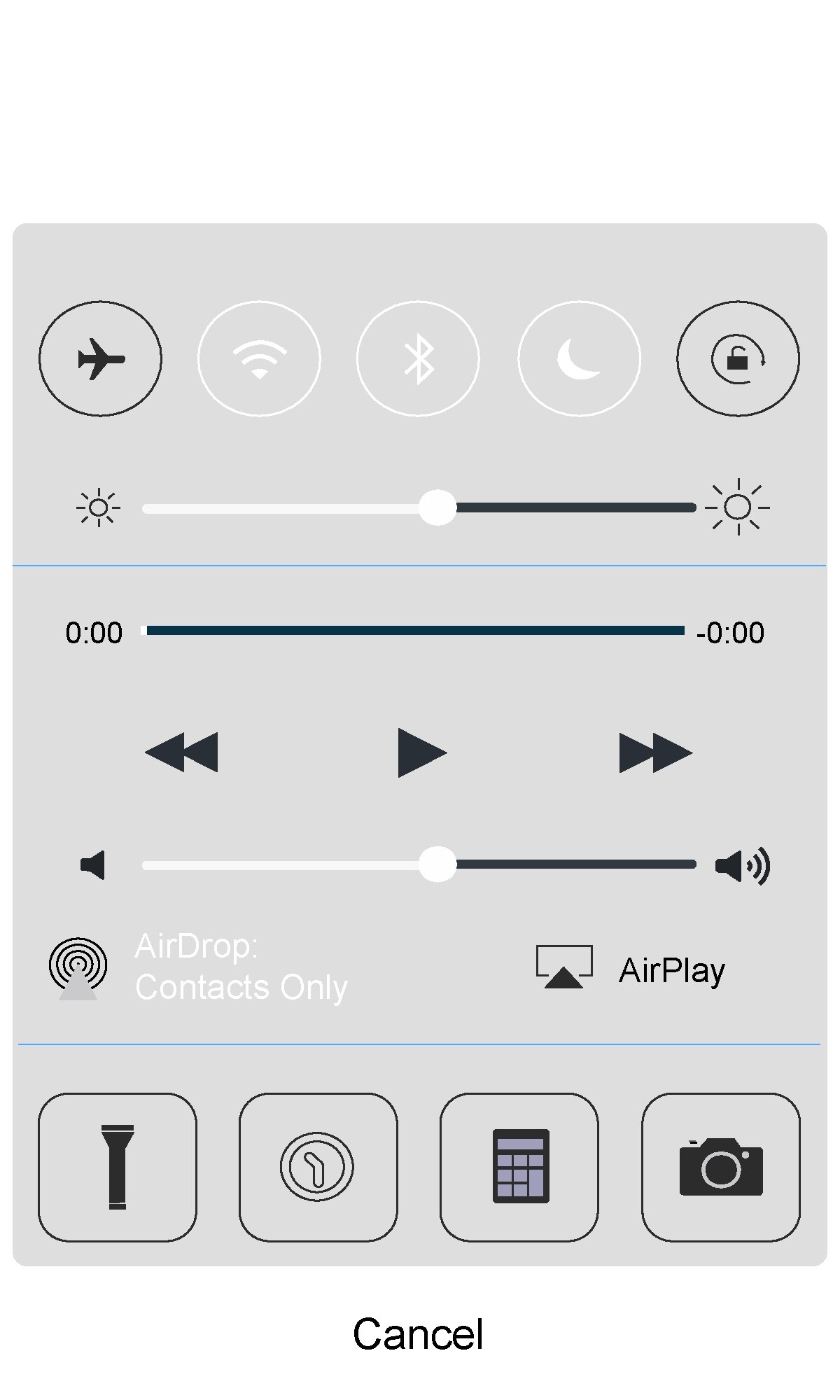Toggle Wi-Fi
The height and width of the screenshot is (1400, 840).
tap(259, 358)
